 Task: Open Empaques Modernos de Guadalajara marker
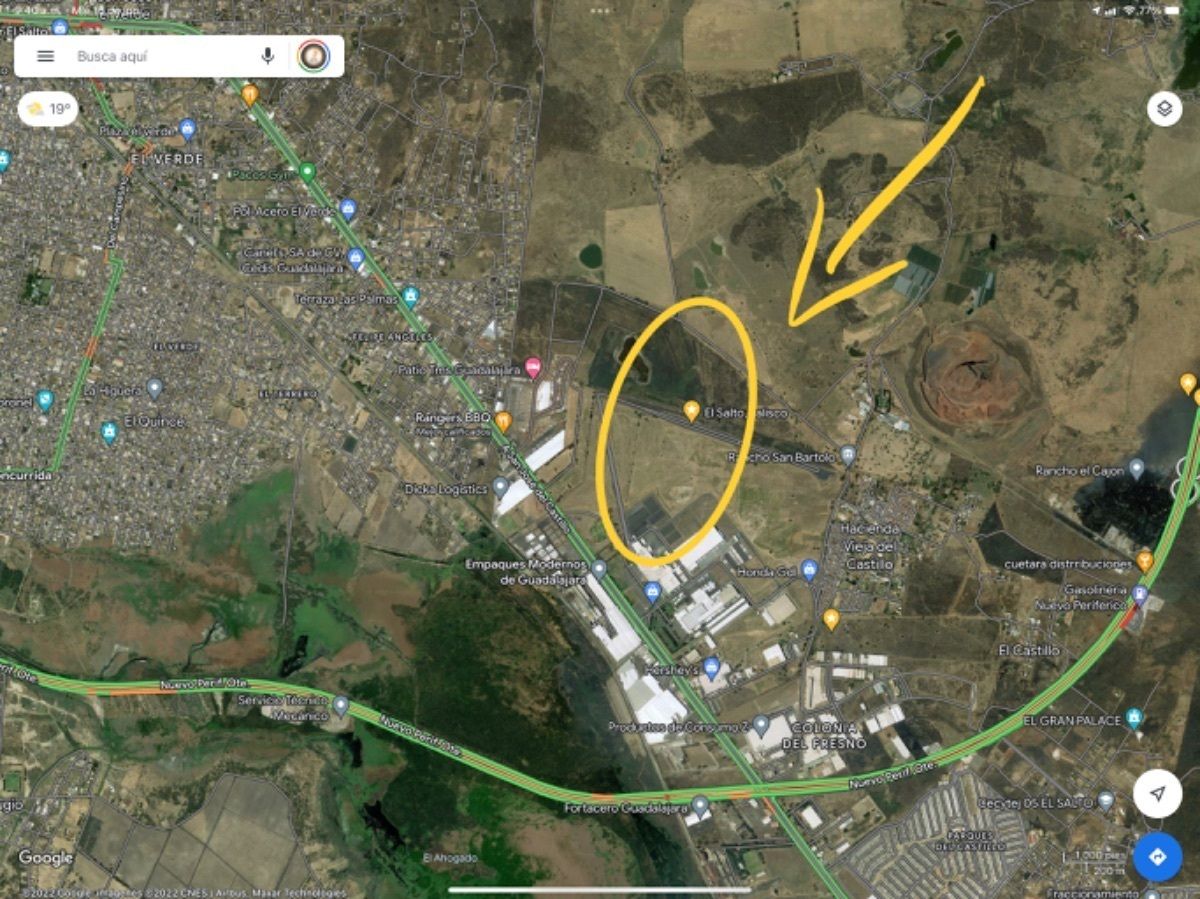click(598, 569)
